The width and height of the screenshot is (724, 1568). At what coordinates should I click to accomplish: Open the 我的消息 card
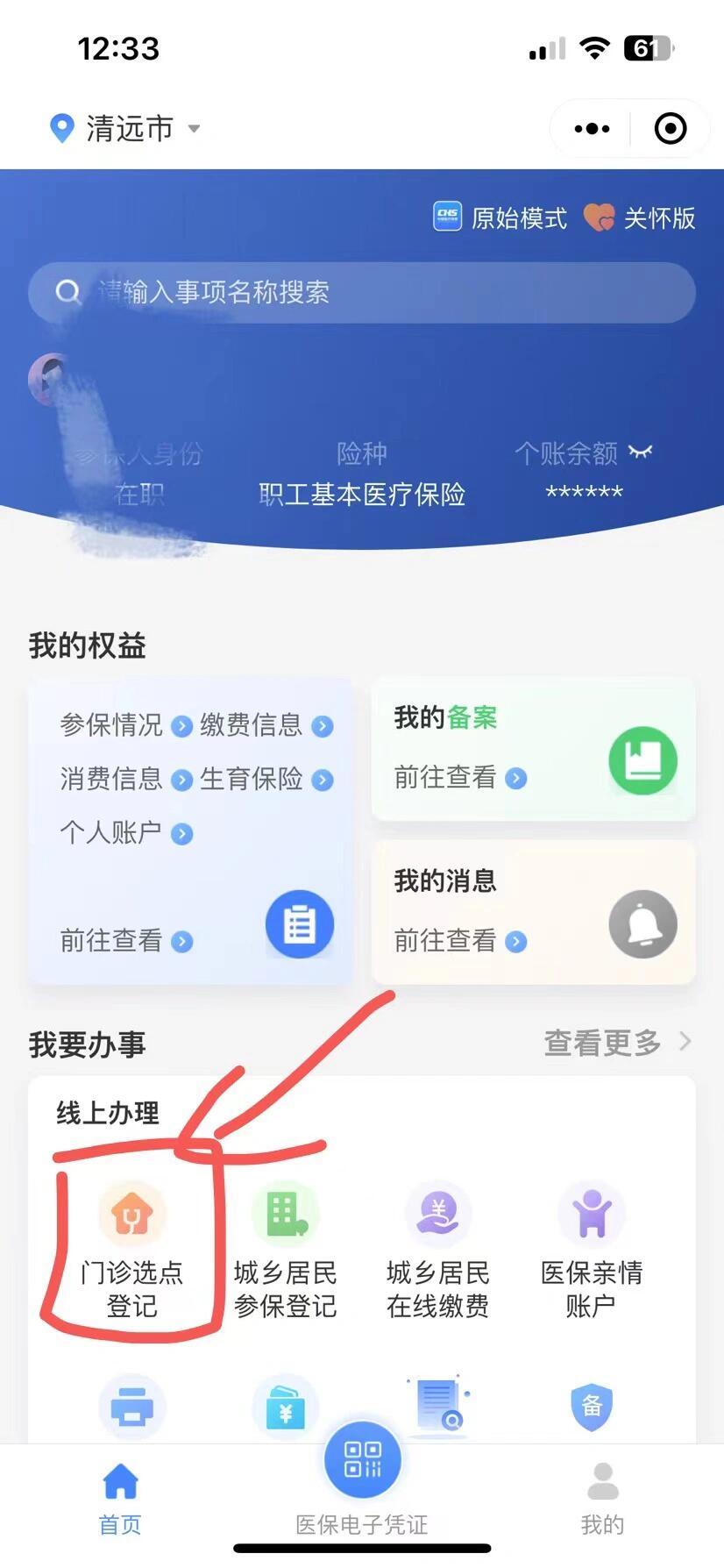tap(534, 913)
